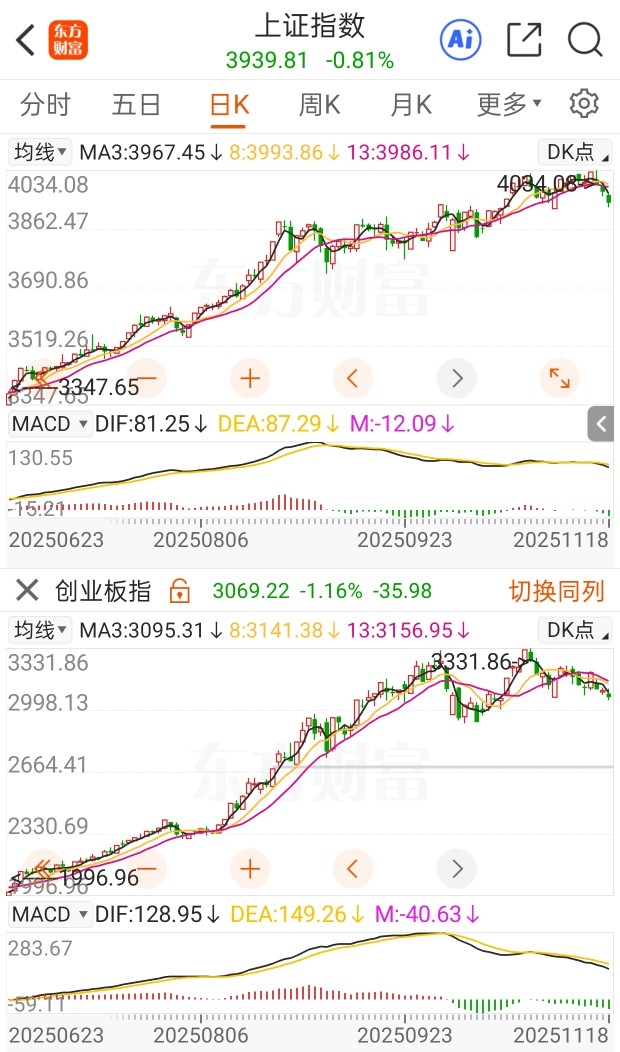This screenshot has height=1052, width=620.
Task: Tap 切换同列 link
Action: [557, 591]
